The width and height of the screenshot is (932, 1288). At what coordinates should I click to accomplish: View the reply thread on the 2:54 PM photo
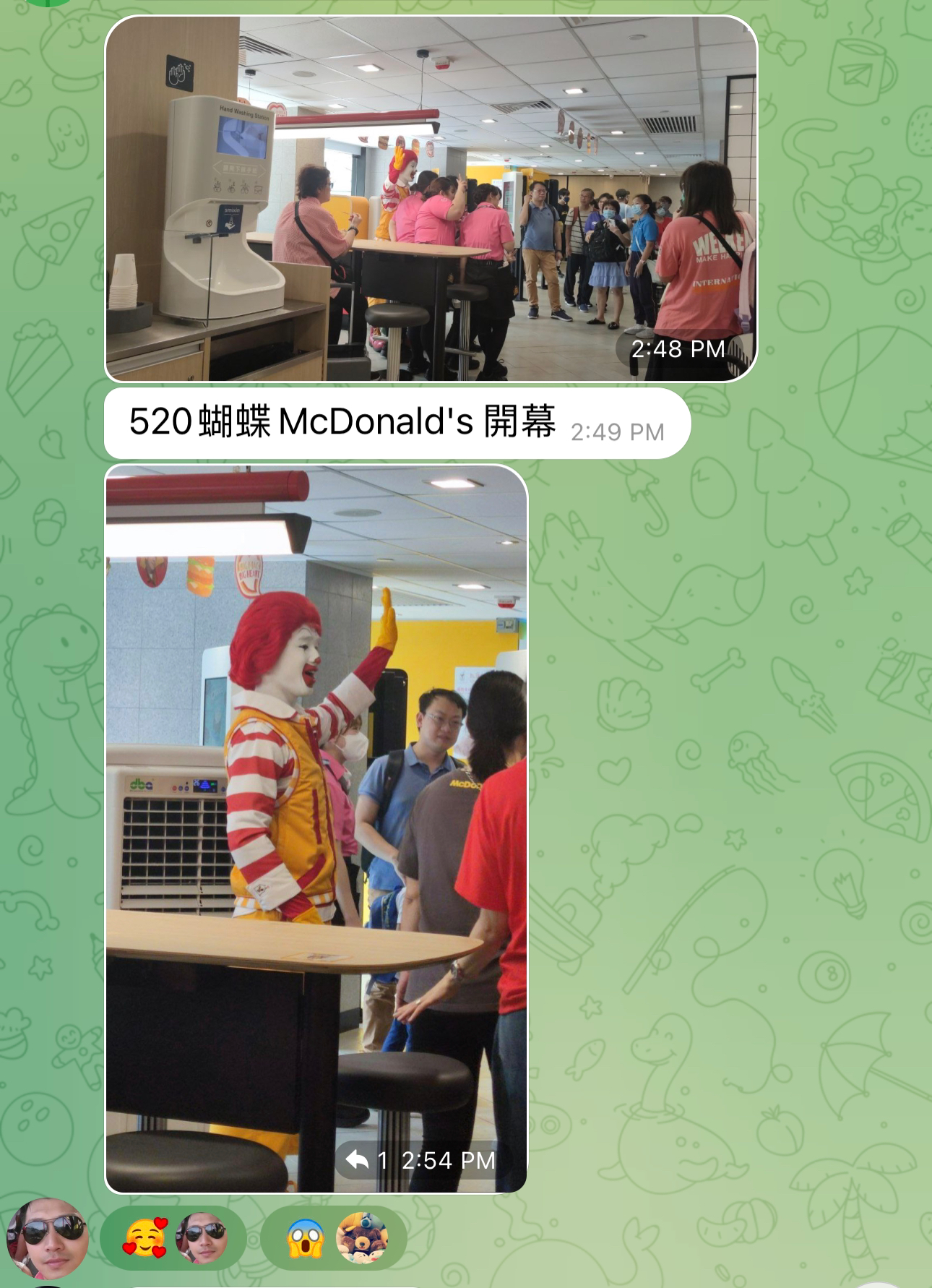(367, 1160)
